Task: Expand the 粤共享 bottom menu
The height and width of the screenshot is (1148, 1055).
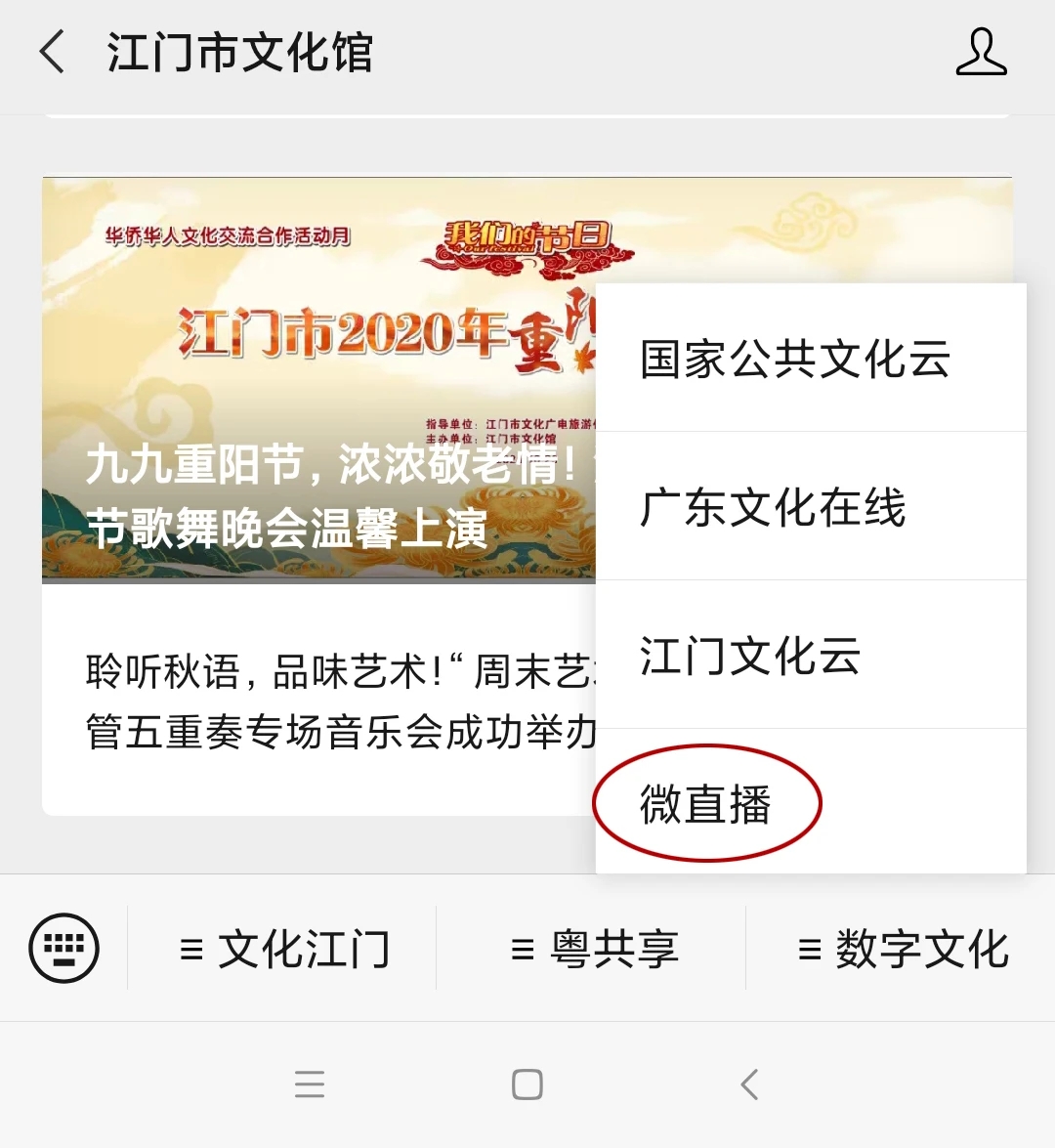Action: tap(594, 949)
